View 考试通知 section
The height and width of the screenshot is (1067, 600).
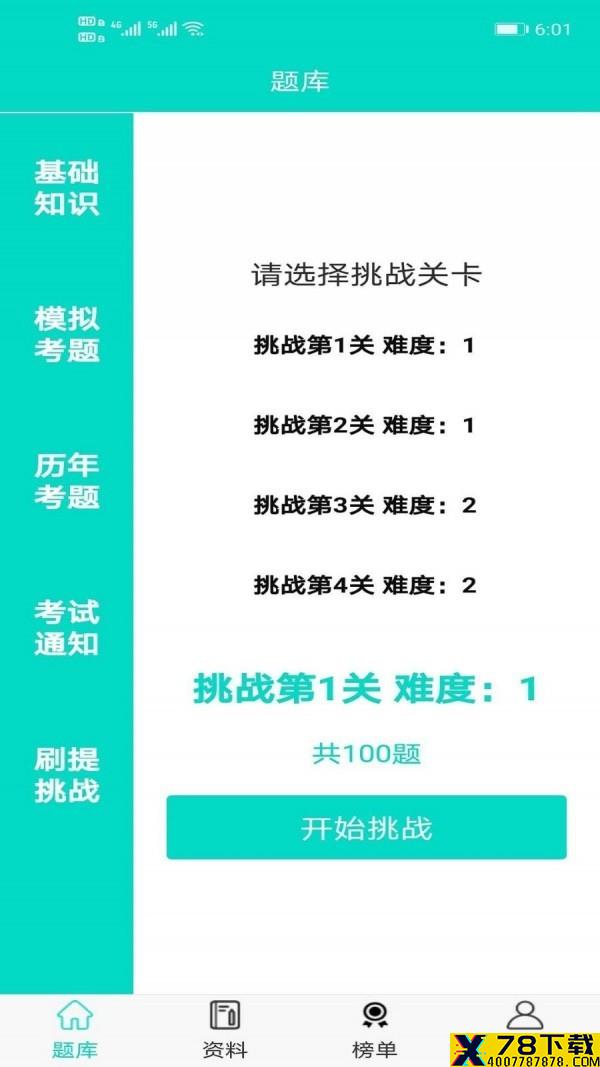click(67, 628)
